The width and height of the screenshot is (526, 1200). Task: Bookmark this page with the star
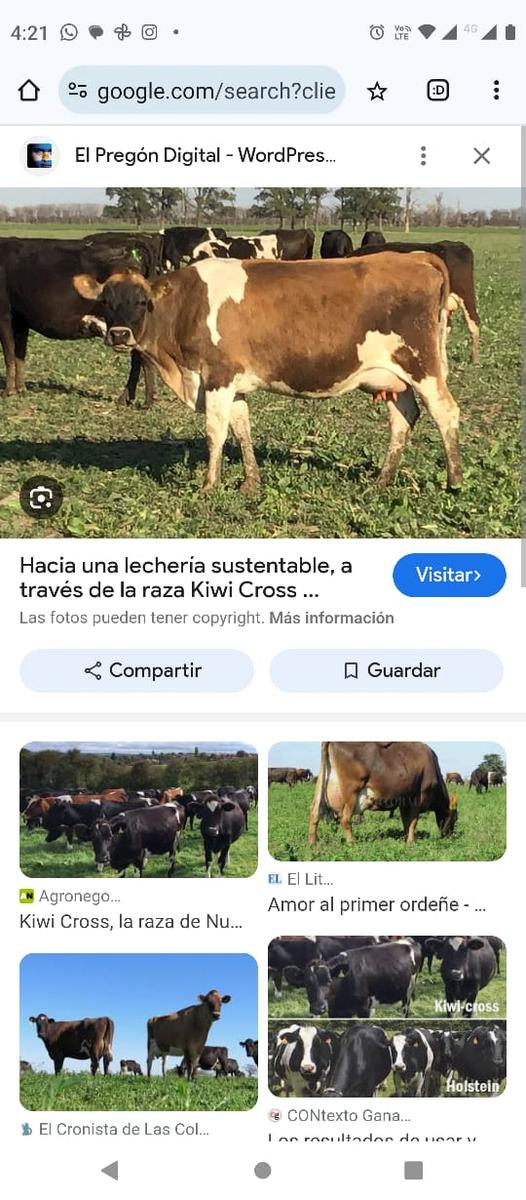pyautogui.click(x=377, y=91)
